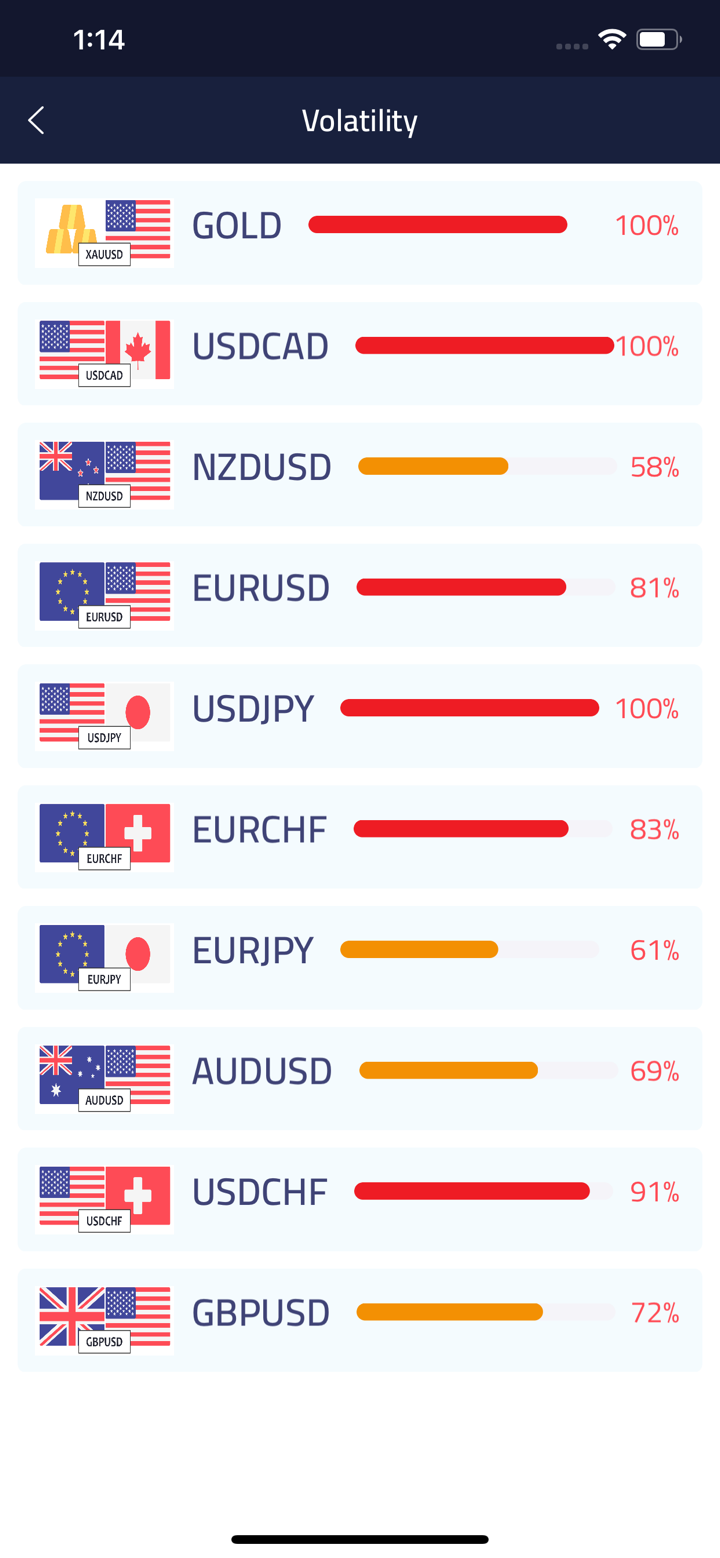The height and width of the screenshot is (1558, 720).
Task: Open the EURCHF volatility row
Action: click(x=360, y=836)
